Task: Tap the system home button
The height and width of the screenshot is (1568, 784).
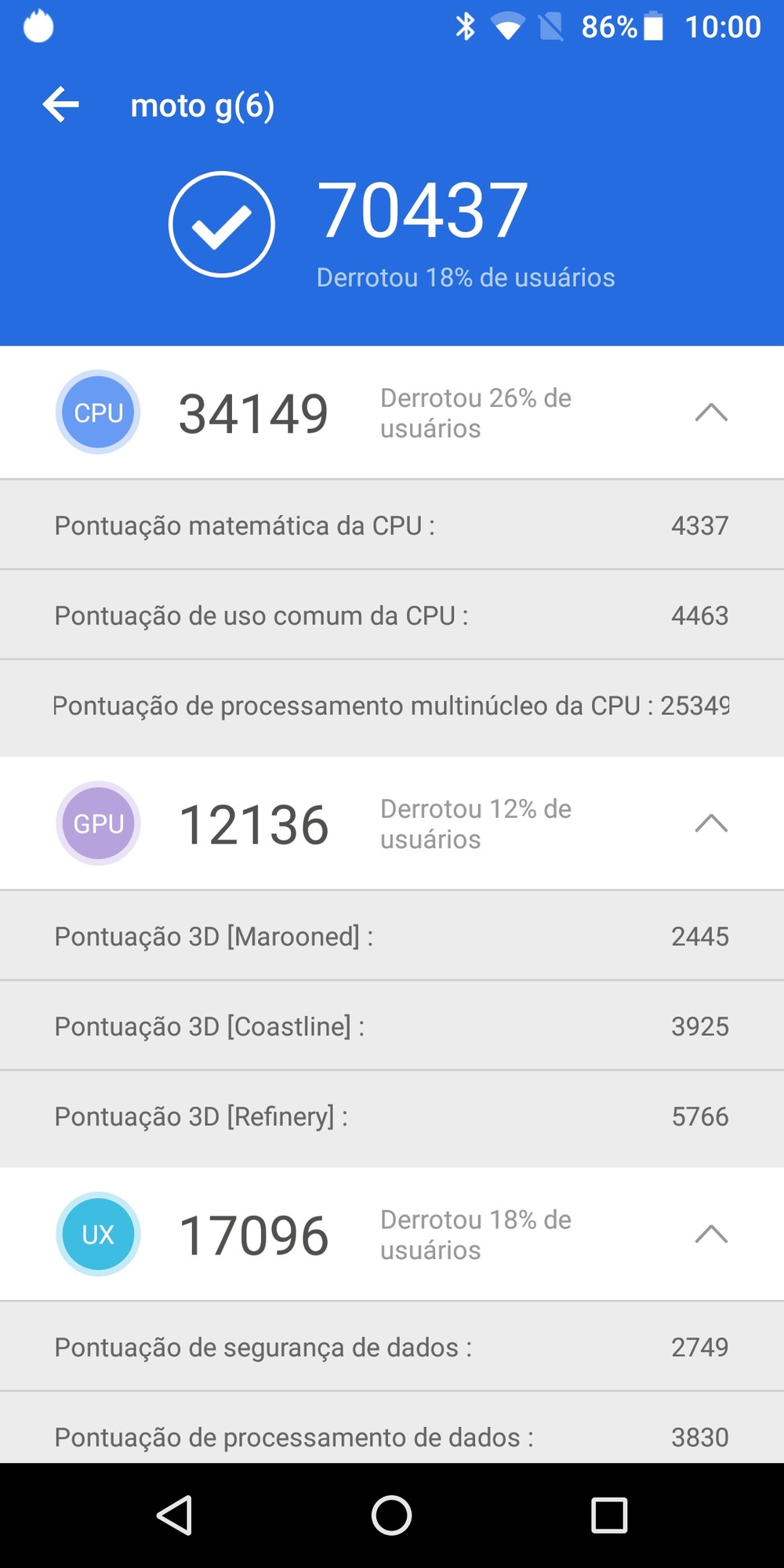Action: click(391, 1515)
